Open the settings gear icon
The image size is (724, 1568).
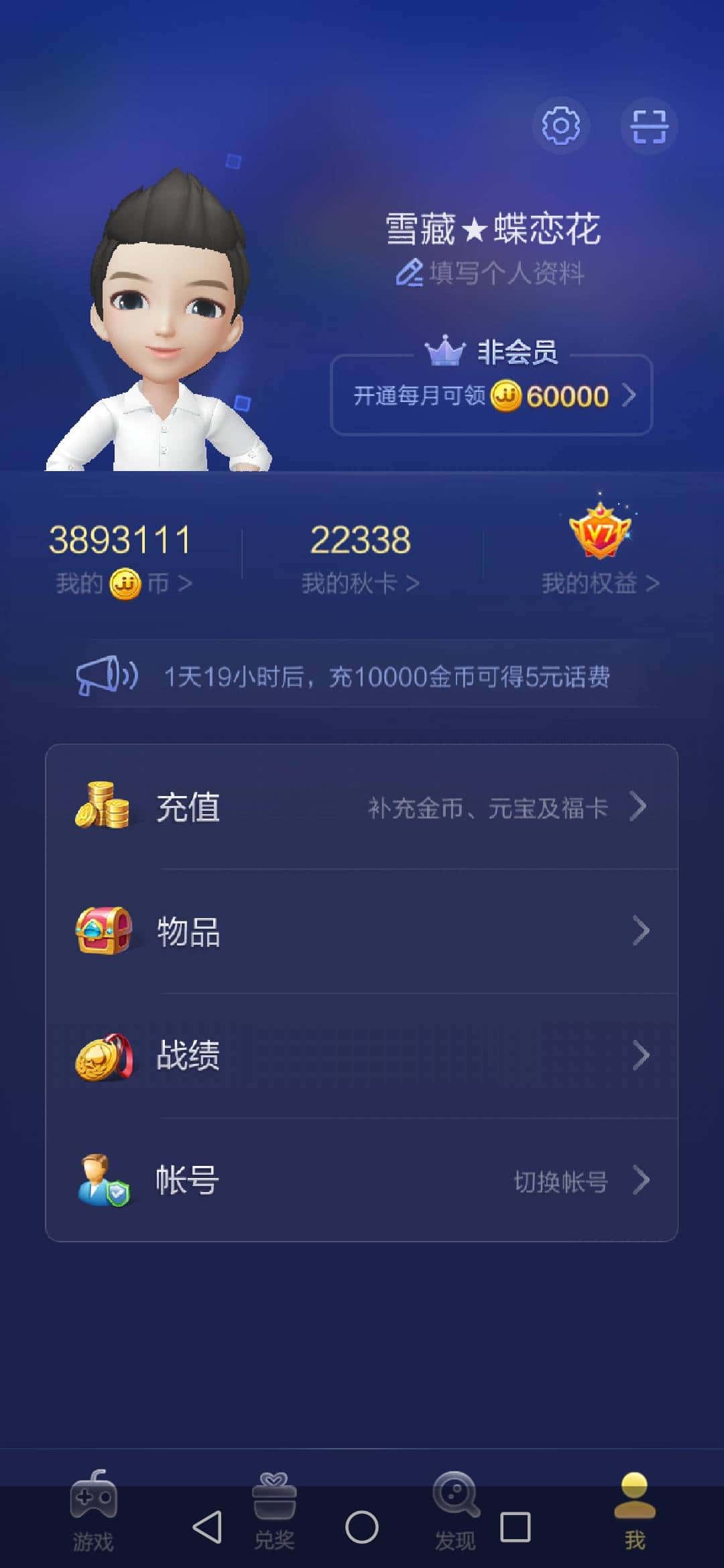point(560,126)
